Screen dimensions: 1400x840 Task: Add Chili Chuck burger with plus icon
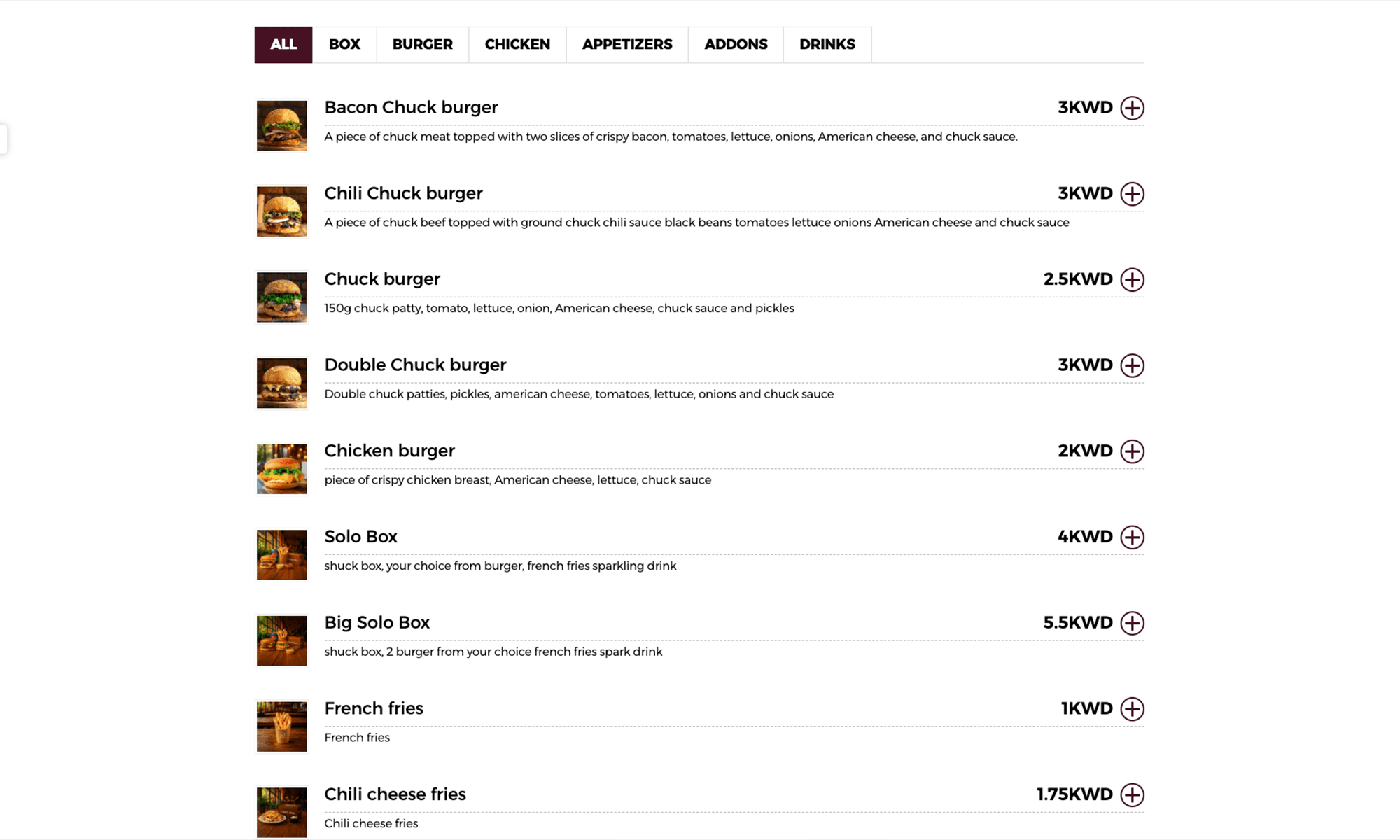pyautogui.click(x=1132, y=194)
